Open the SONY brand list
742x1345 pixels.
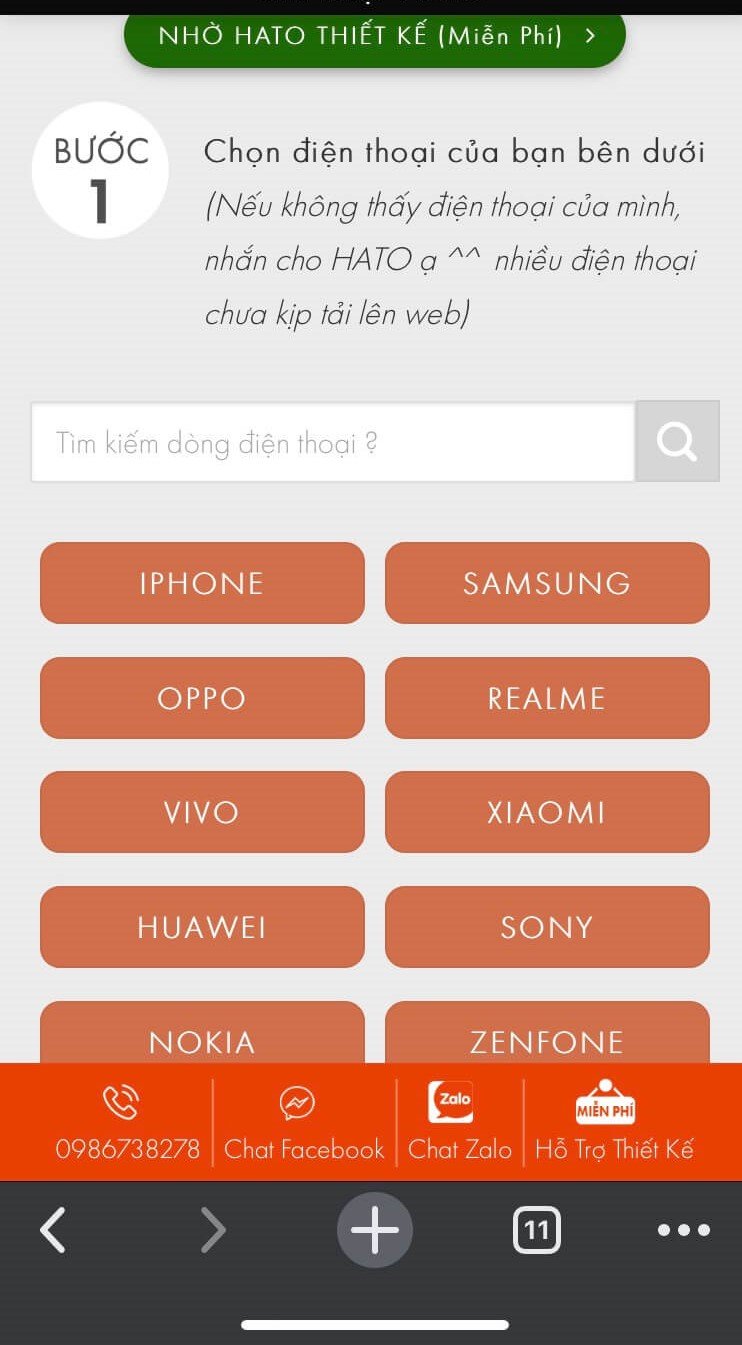[547, 927]
